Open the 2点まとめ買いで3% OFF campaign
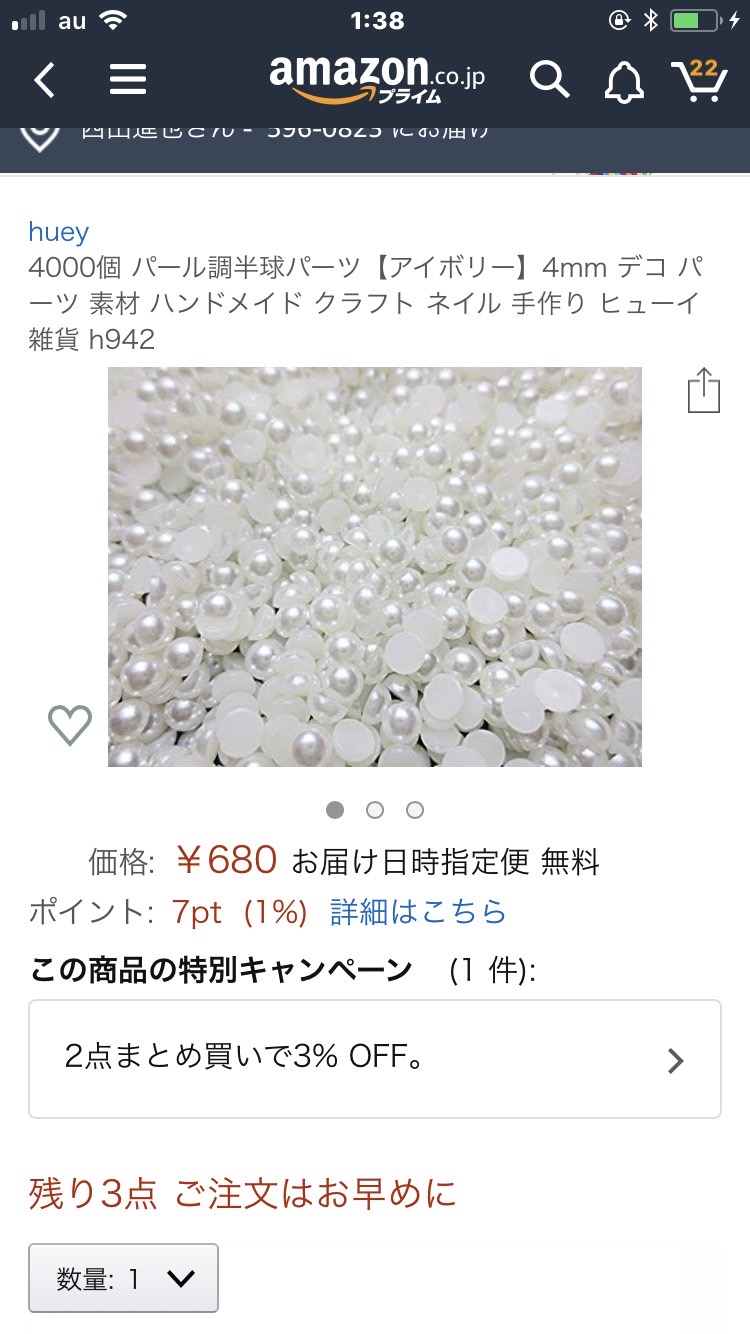 [375, 1059]
